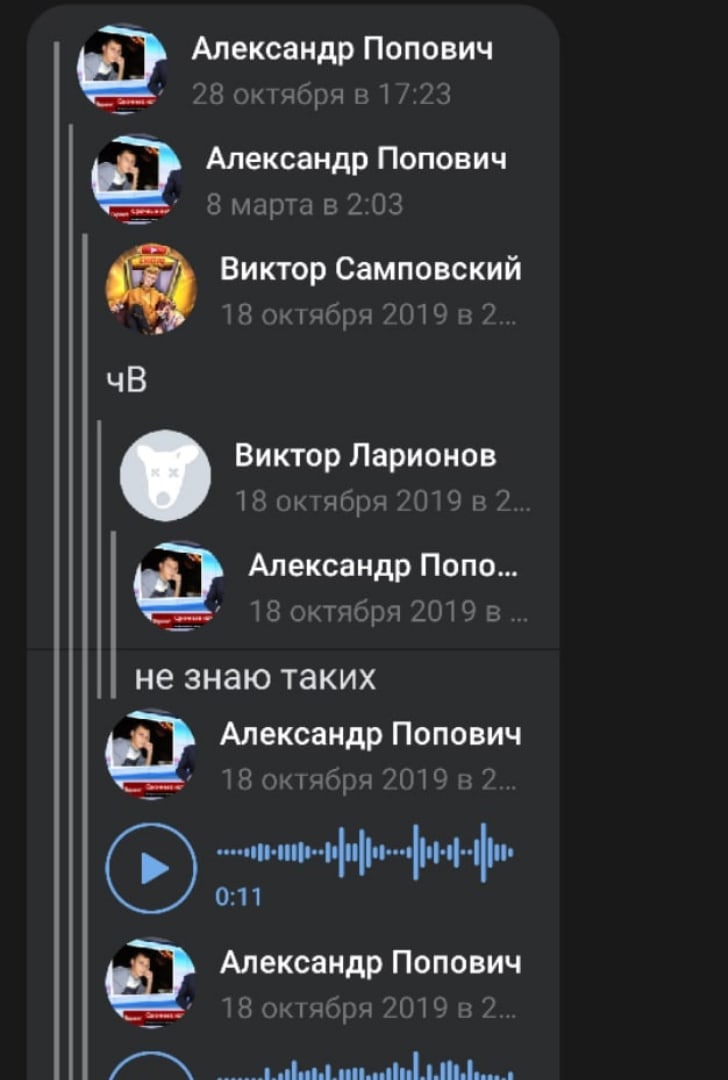Open Александр Попович message from 8 марта

[355, 180]
